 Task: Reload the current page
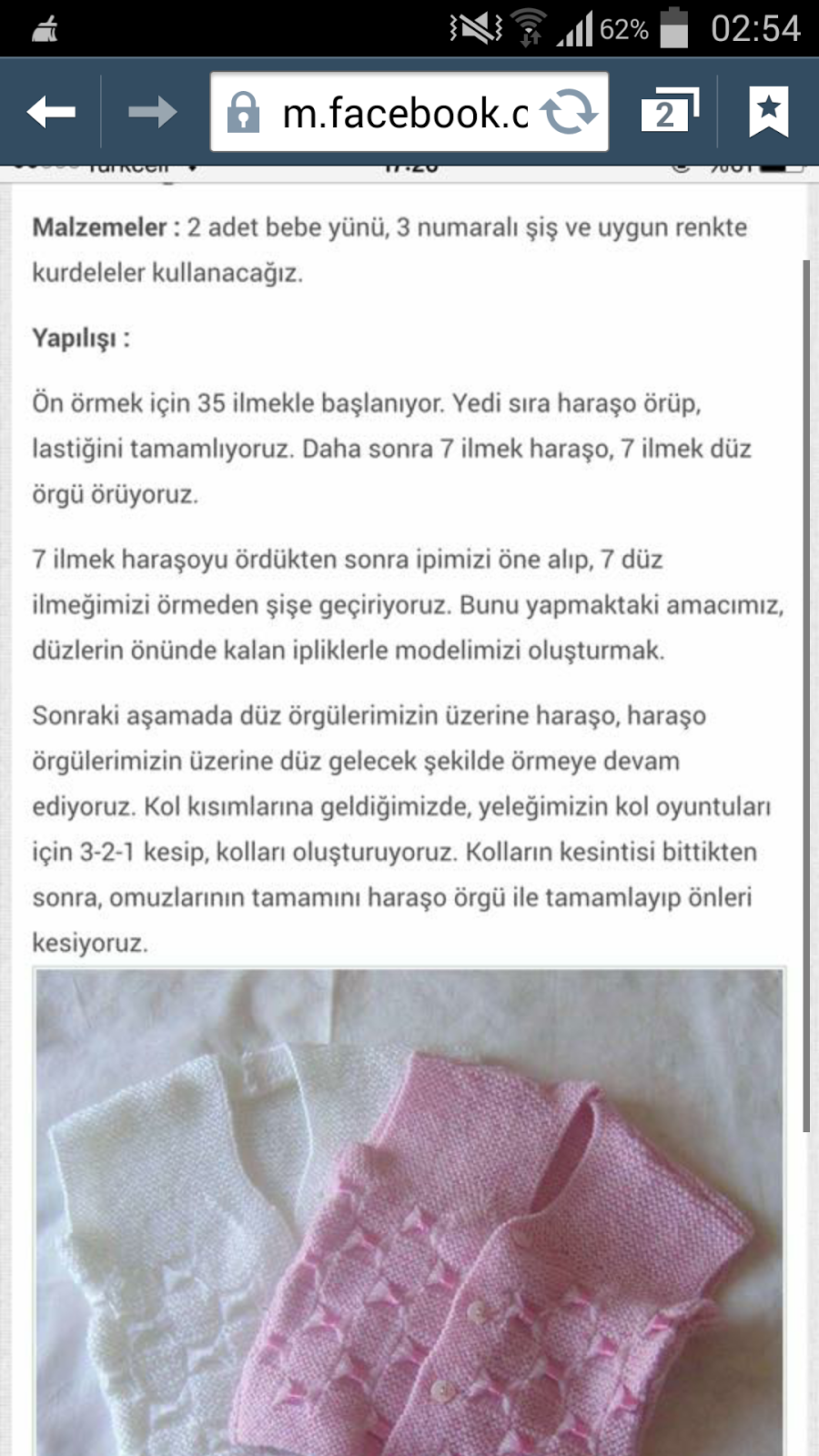(569, 113)
